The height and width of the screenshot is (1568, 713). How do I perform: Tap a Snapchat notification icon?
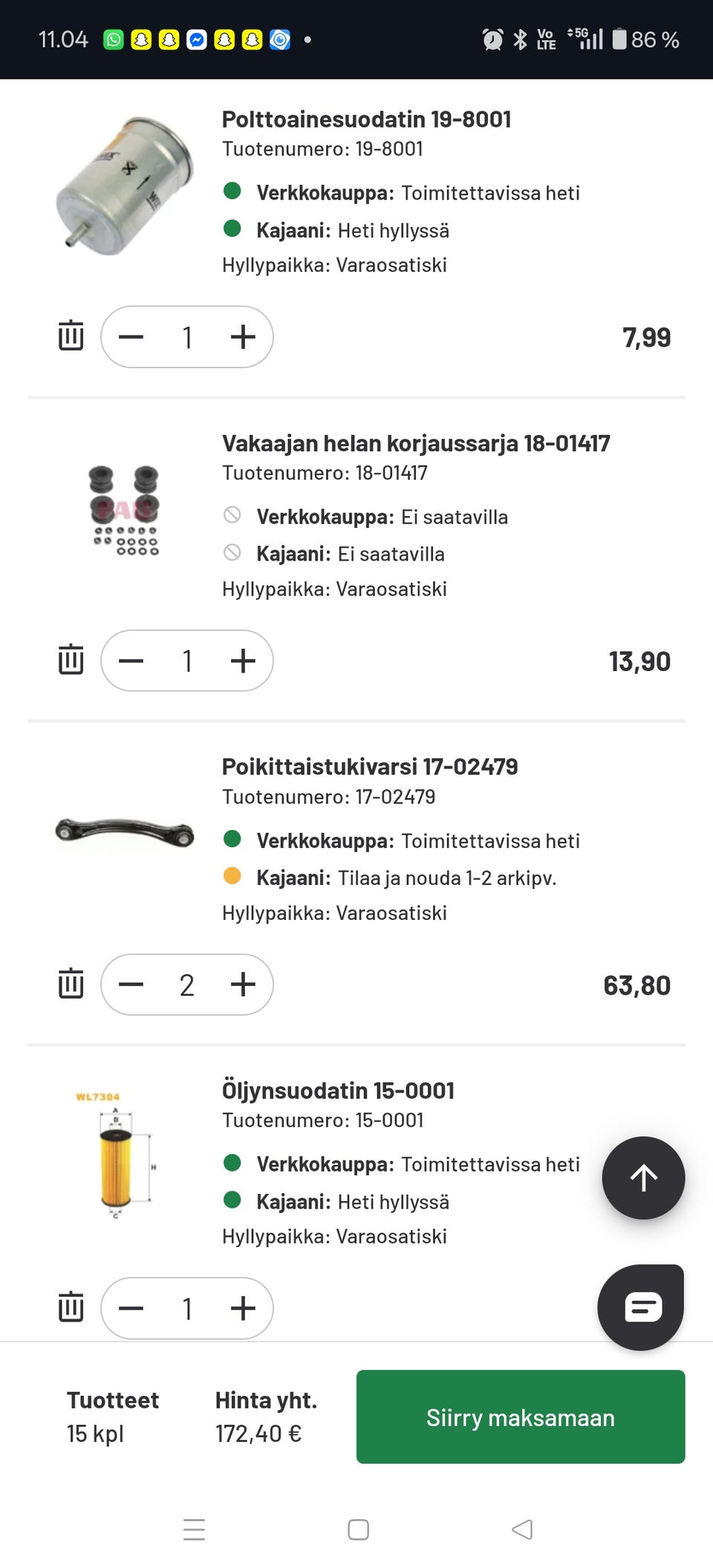(140, 39)
